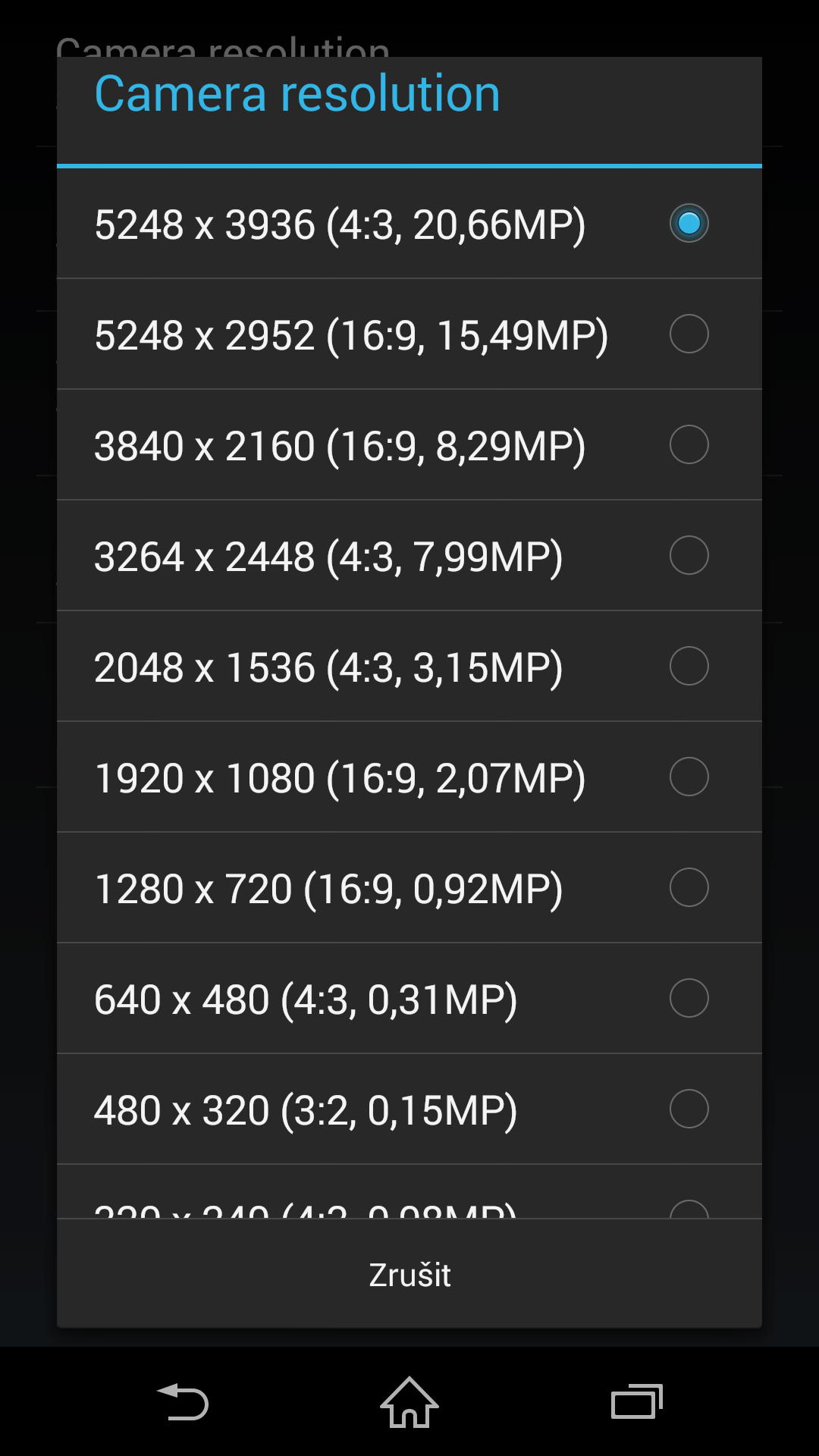Pick the 1280 x 720 resolution
This screenshot has width=819, height=1456.
click(x=409, y=888)
